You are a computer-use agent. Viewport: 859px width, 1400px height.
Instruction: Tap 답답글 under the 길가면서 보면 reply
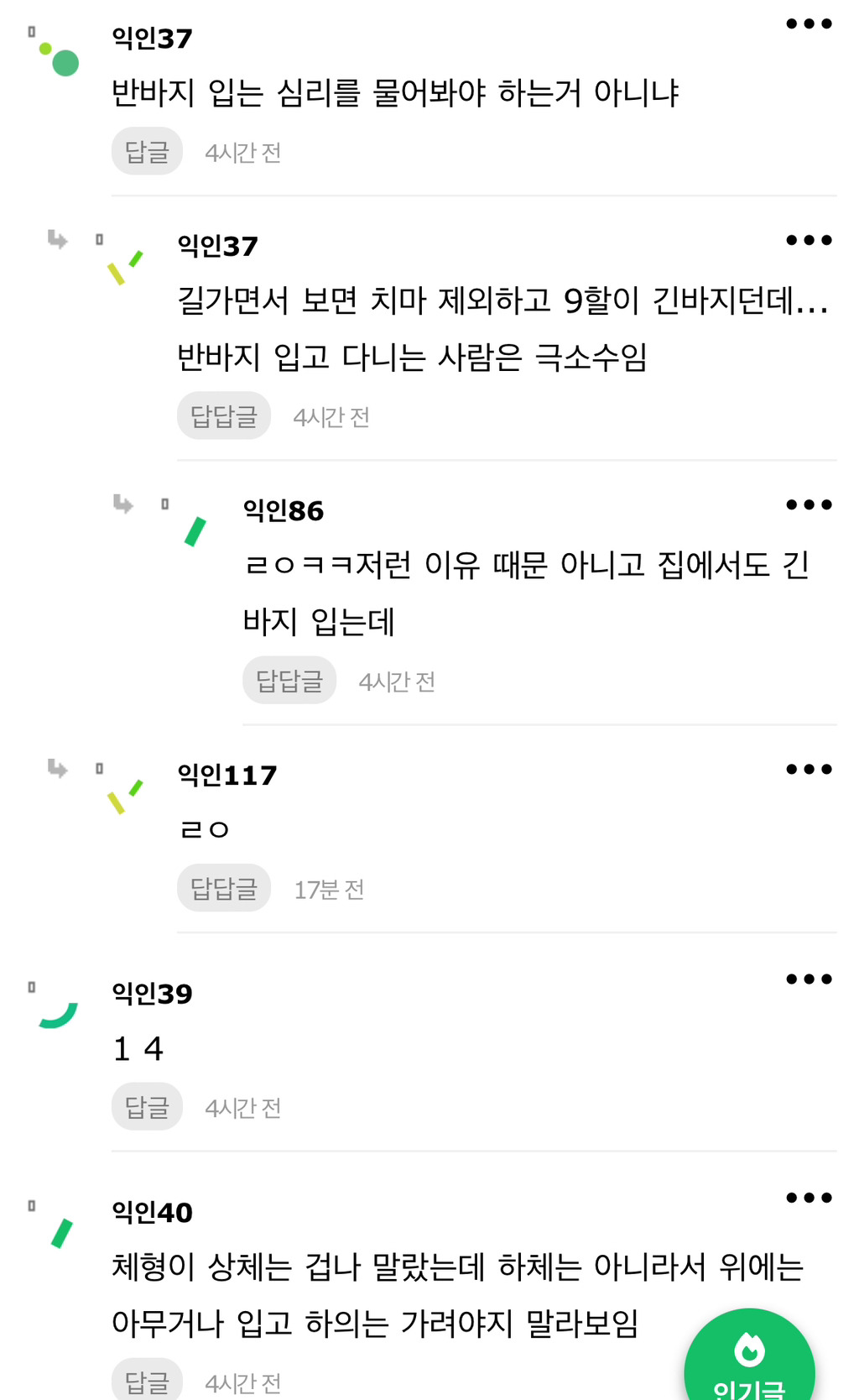tap(223, 415)
